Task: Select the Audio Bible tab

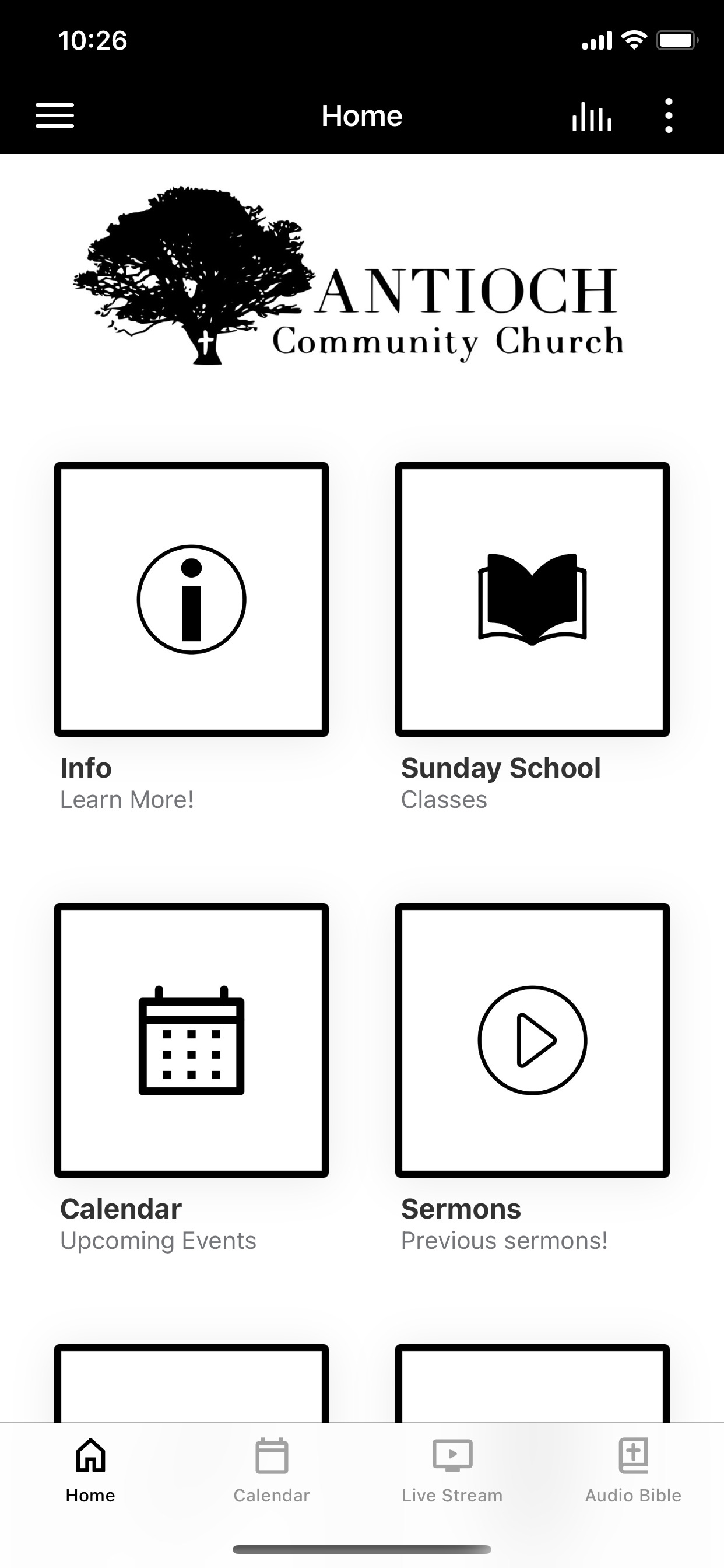Action: [x=633, y=1473]
